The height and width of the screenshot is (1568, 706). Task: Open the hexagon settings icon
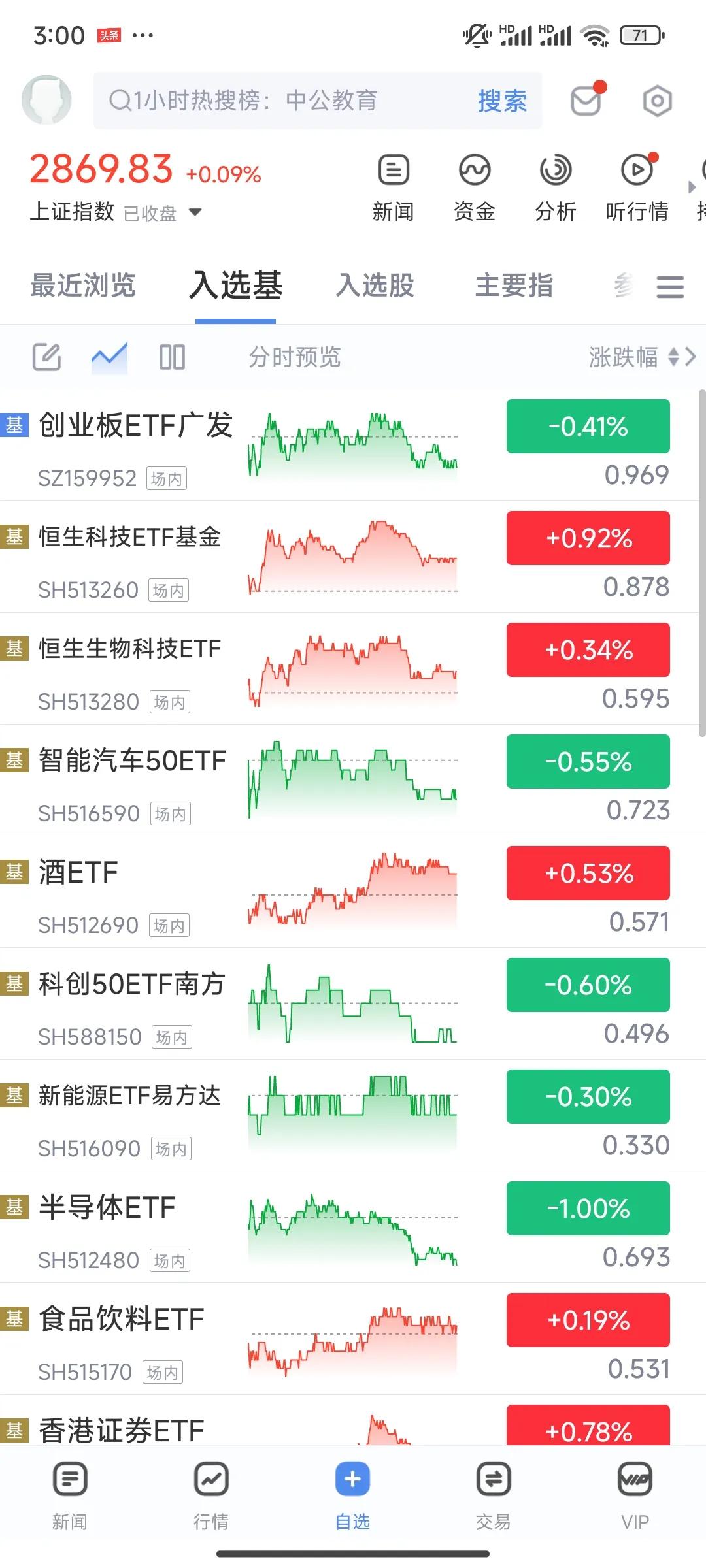pyautogui.click(x=657, y=101)
